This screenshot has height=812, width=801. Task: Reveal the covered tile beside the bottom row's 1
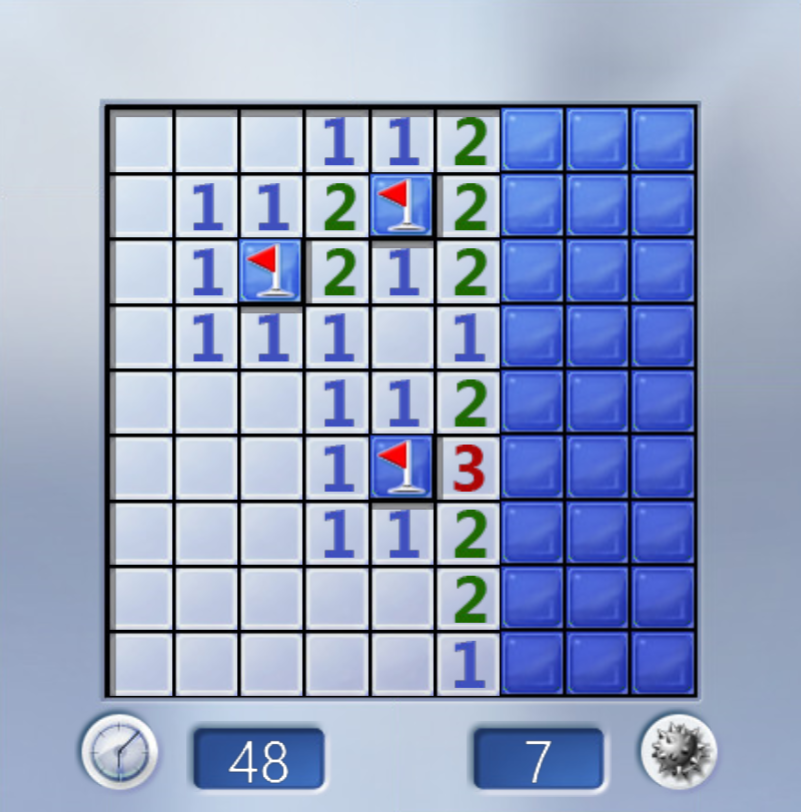pyautogui.click(x=533, y=663)
